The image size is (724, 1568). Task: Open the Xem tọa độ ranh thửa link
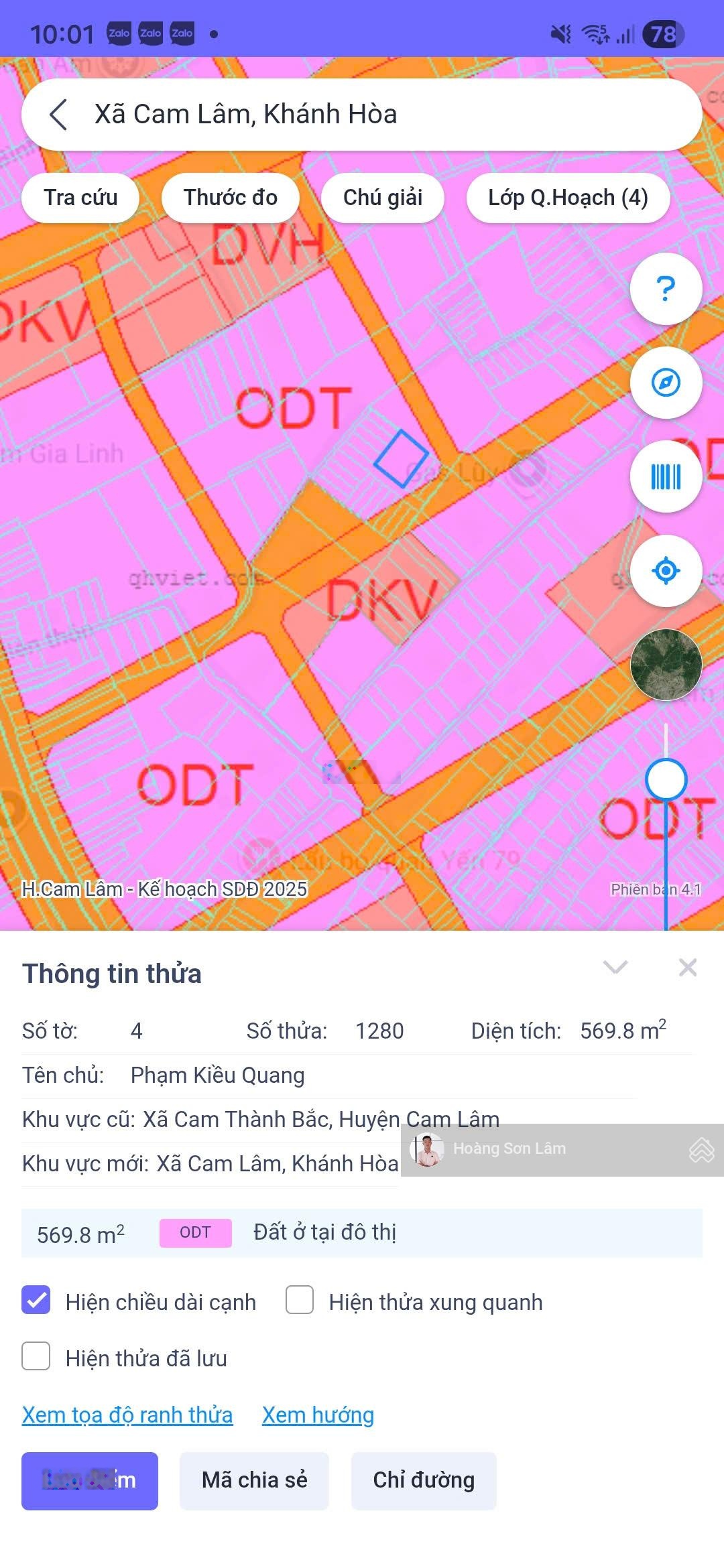(x=127, y=1415)
